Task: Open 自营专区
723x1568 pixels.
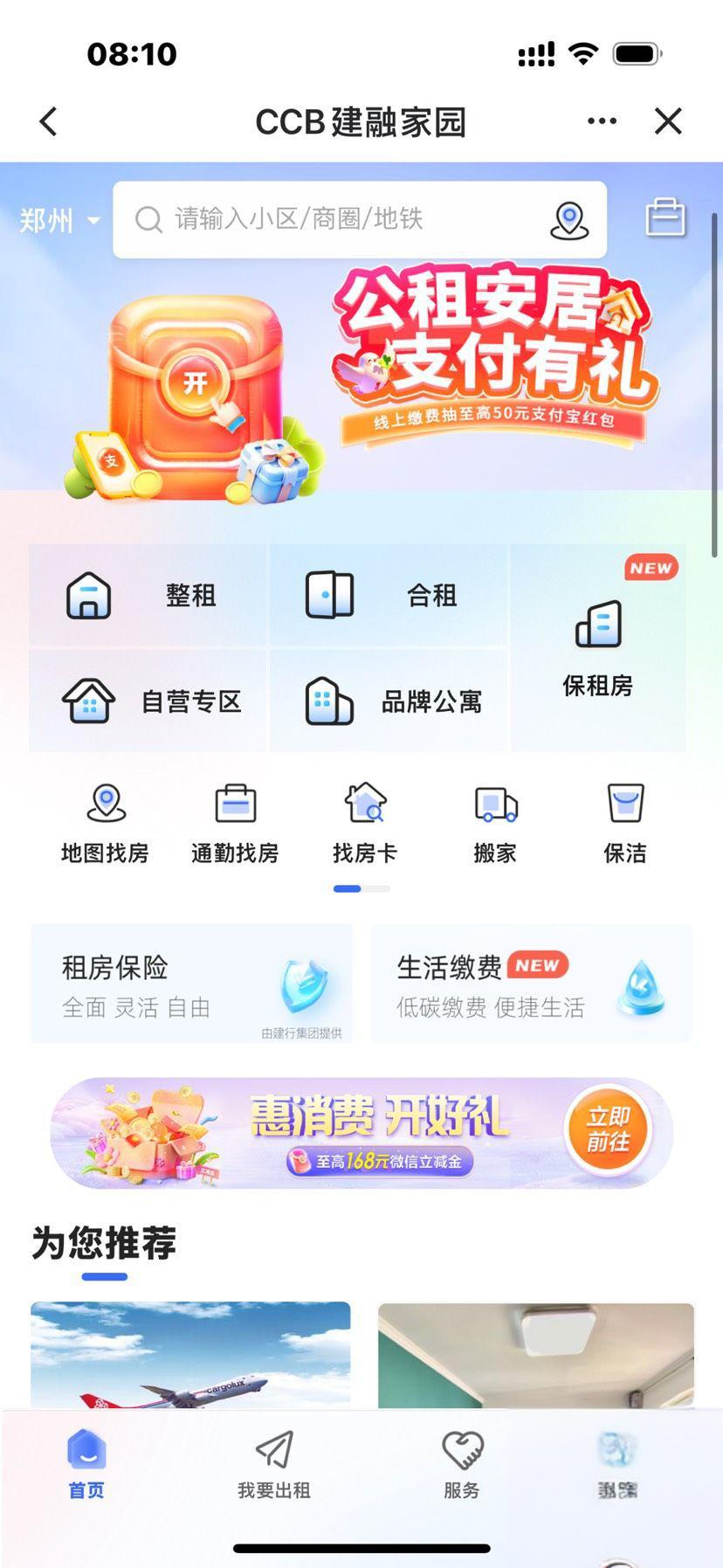Action: [x=148, y=701]
